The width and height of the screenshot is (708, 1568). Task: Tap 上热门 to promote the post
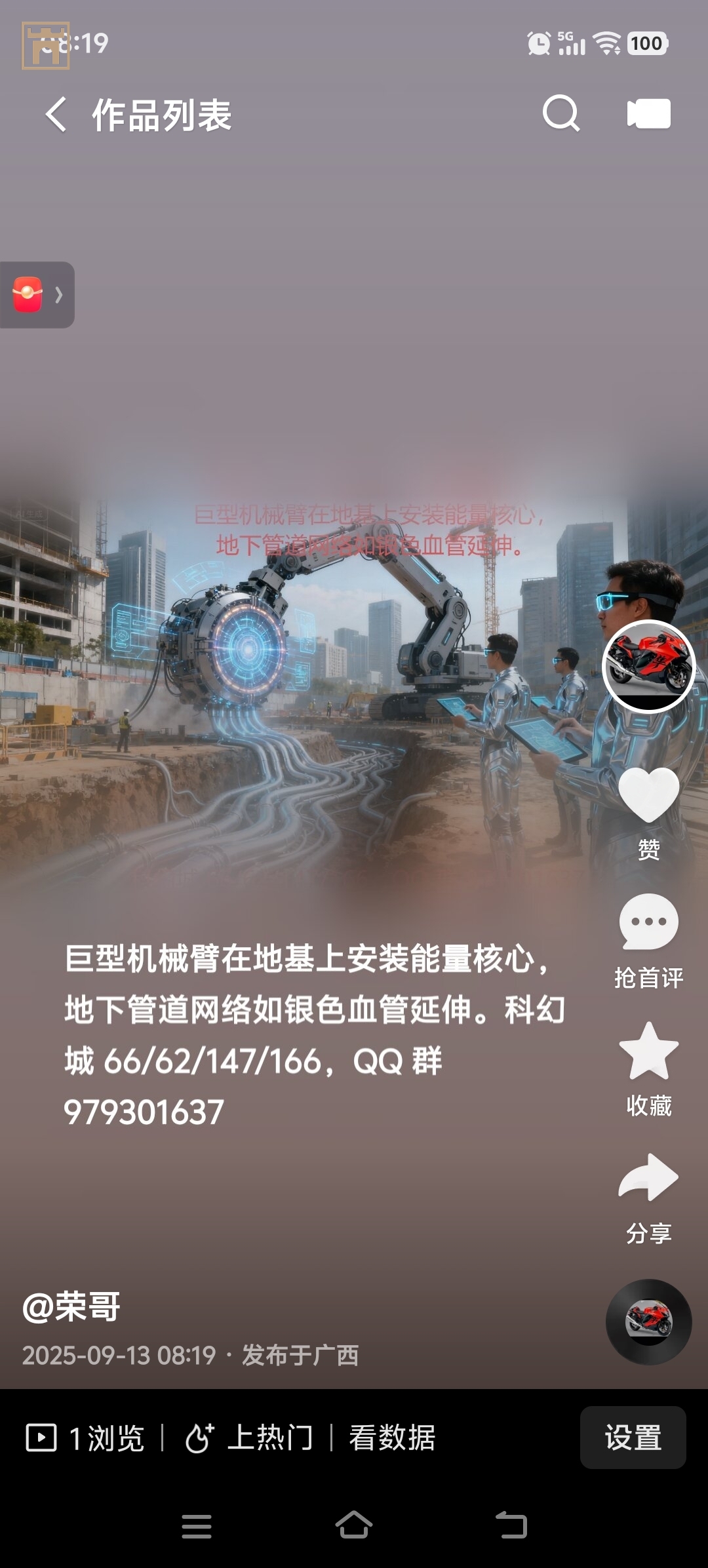click(249, 1438)
